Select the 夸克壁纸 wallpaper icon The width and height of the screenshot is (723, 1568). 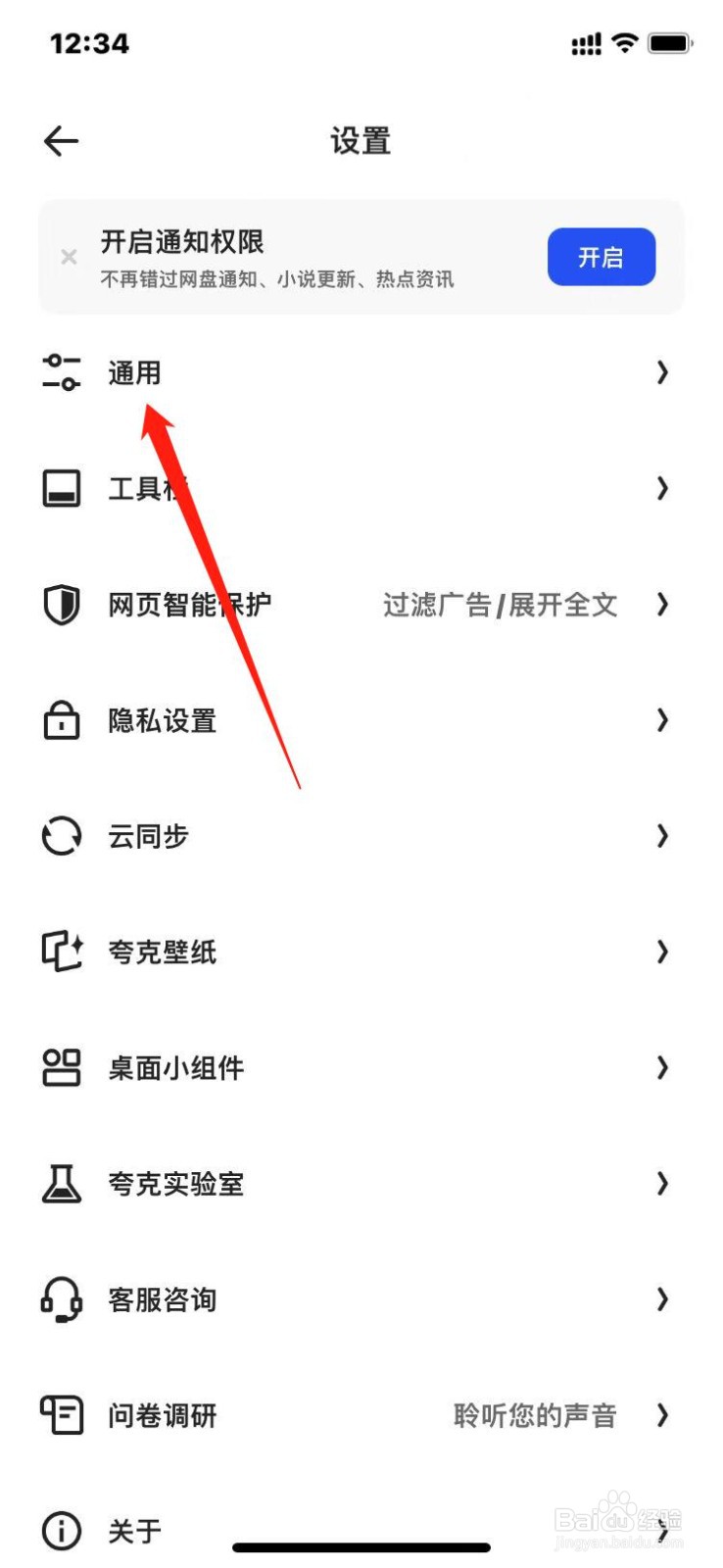[61, 952]
